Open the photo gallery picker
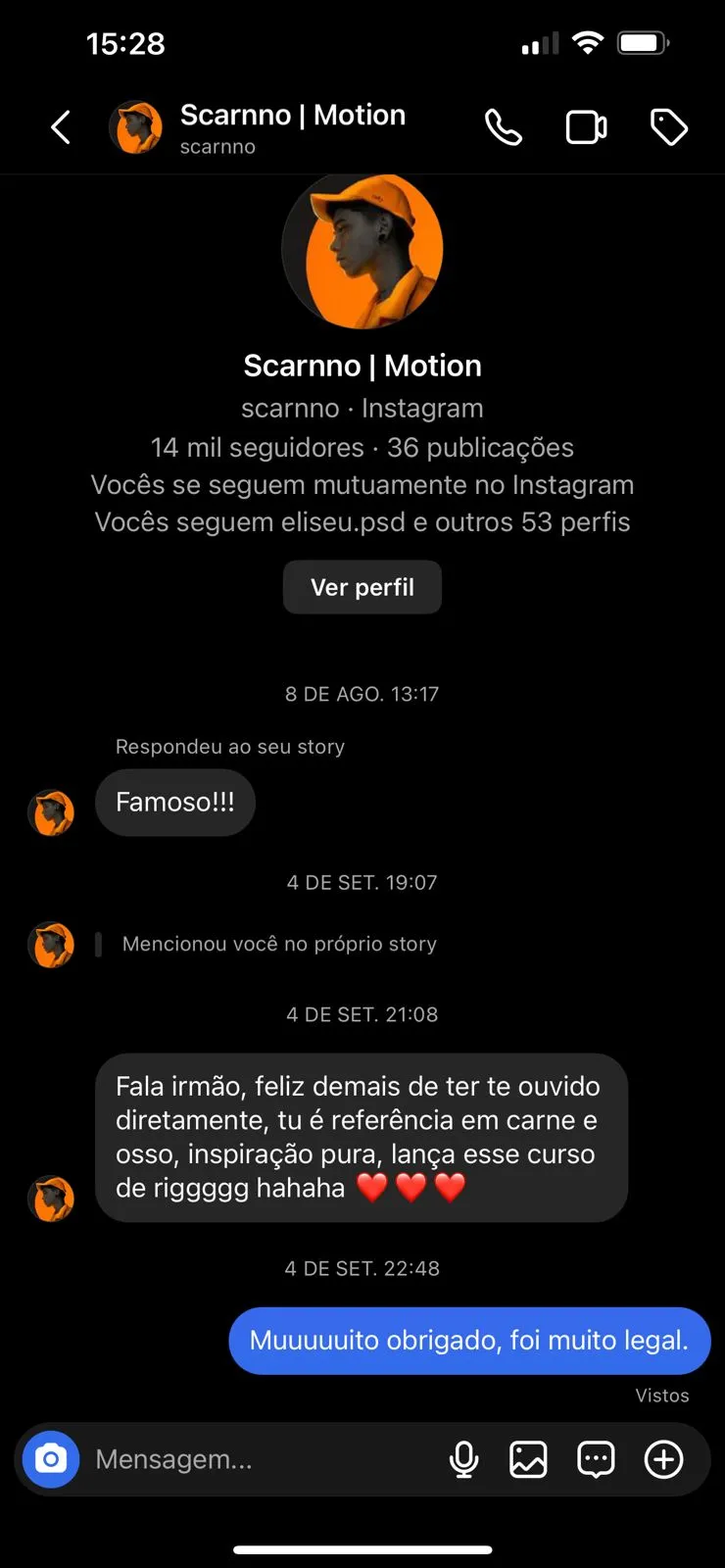Screen dimensions: 725x1568 528,1459
